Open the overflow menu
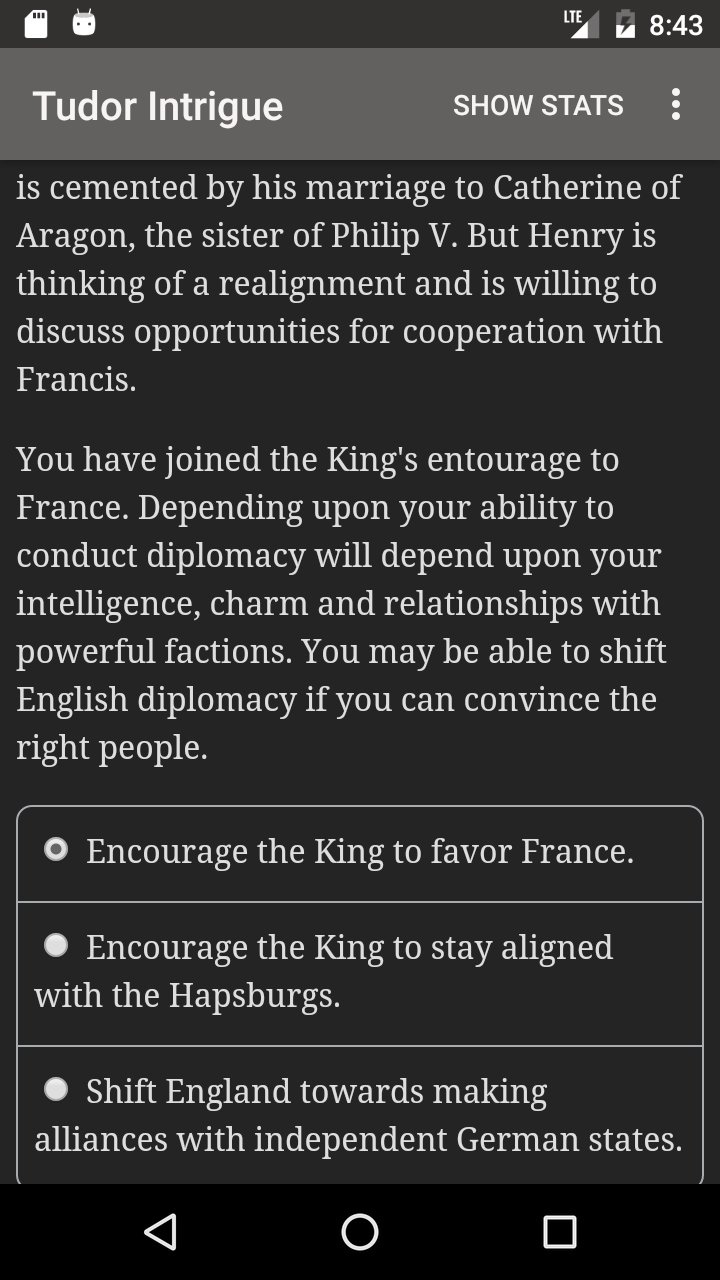720x1280 pixels. 676,105
